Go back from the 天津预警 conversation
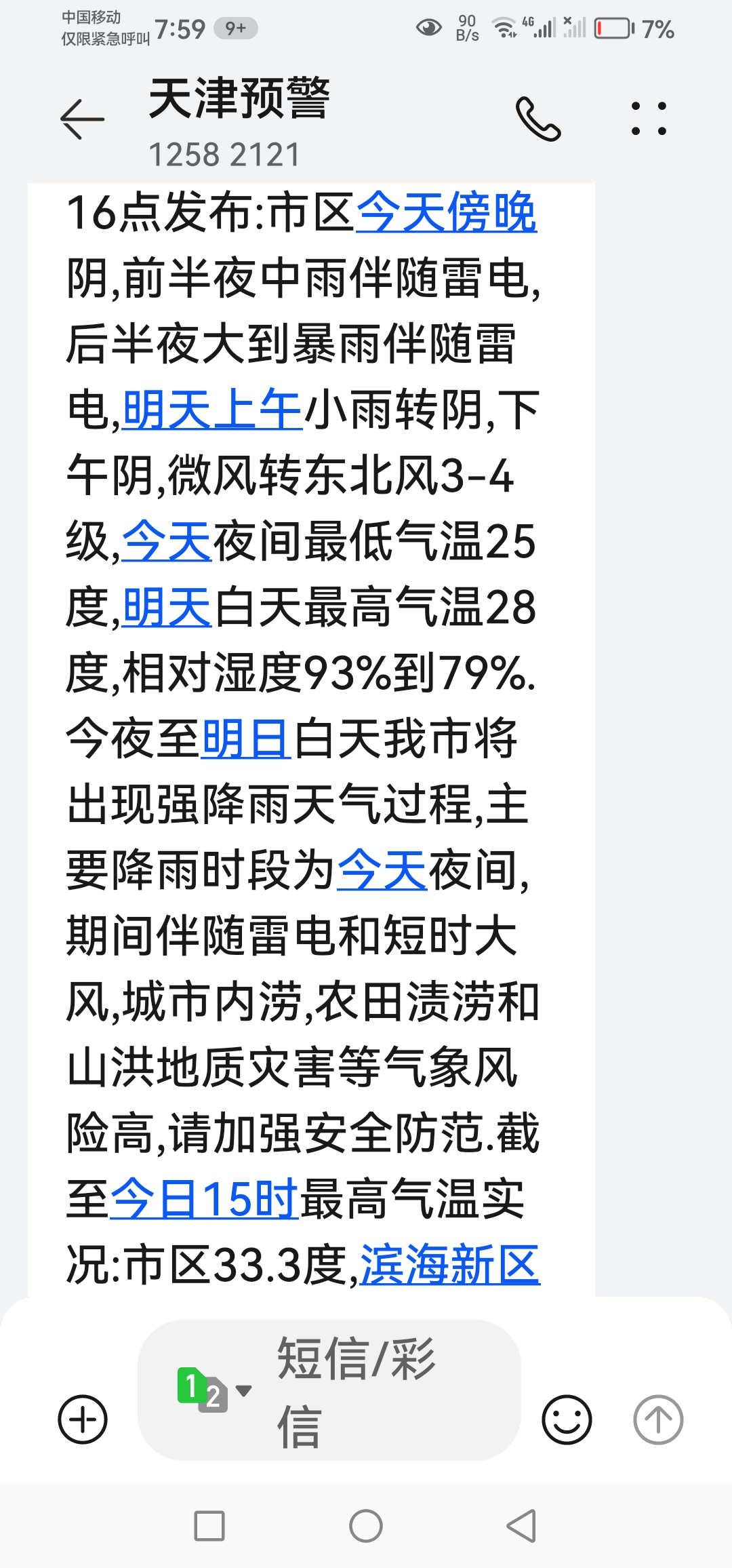 pyautogui.click(x=82, y=119)
